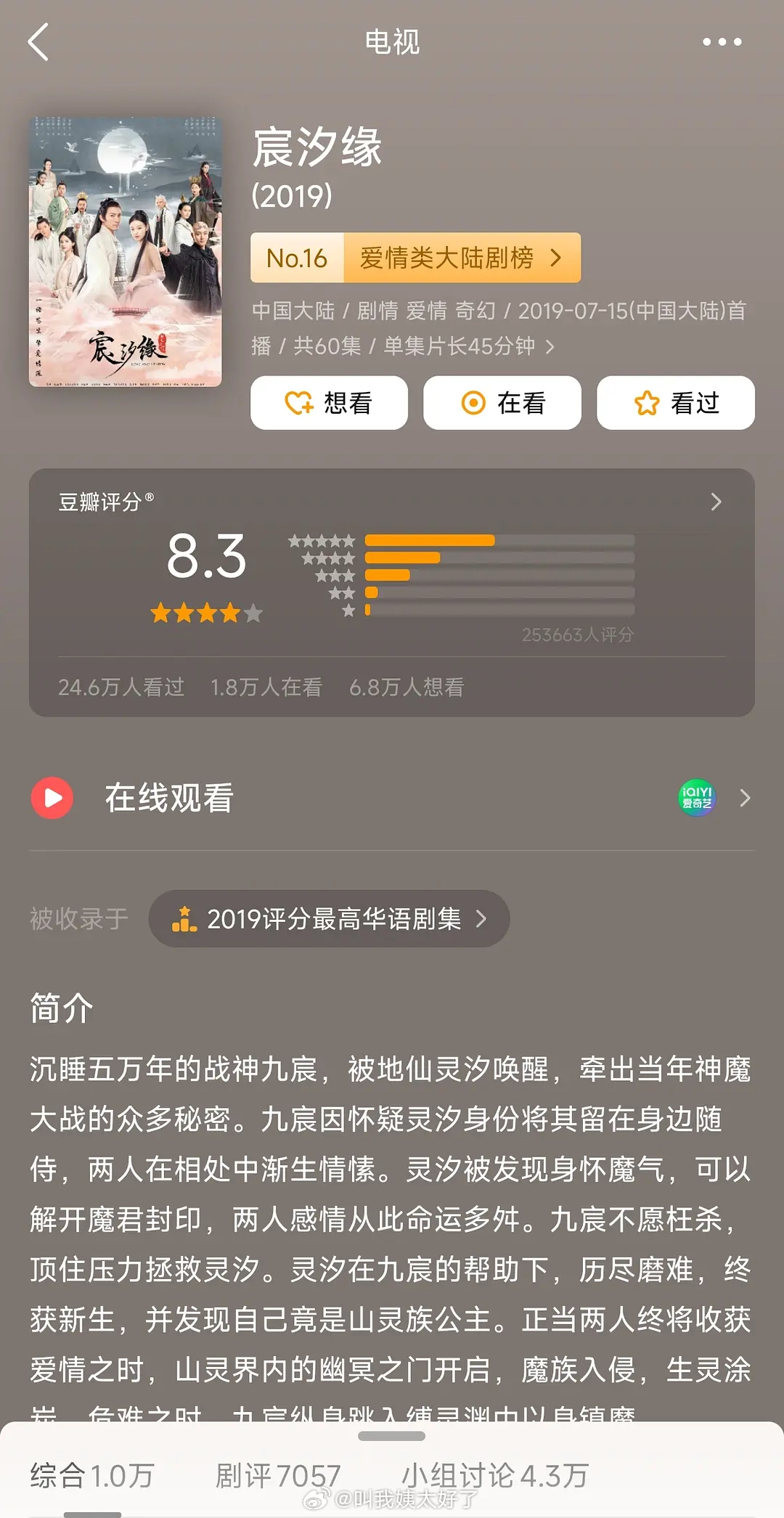The width and height of the screenshot is (784, 1518).
Task: Tap the play icon next to 在线观看
Action: click(52, 797)
